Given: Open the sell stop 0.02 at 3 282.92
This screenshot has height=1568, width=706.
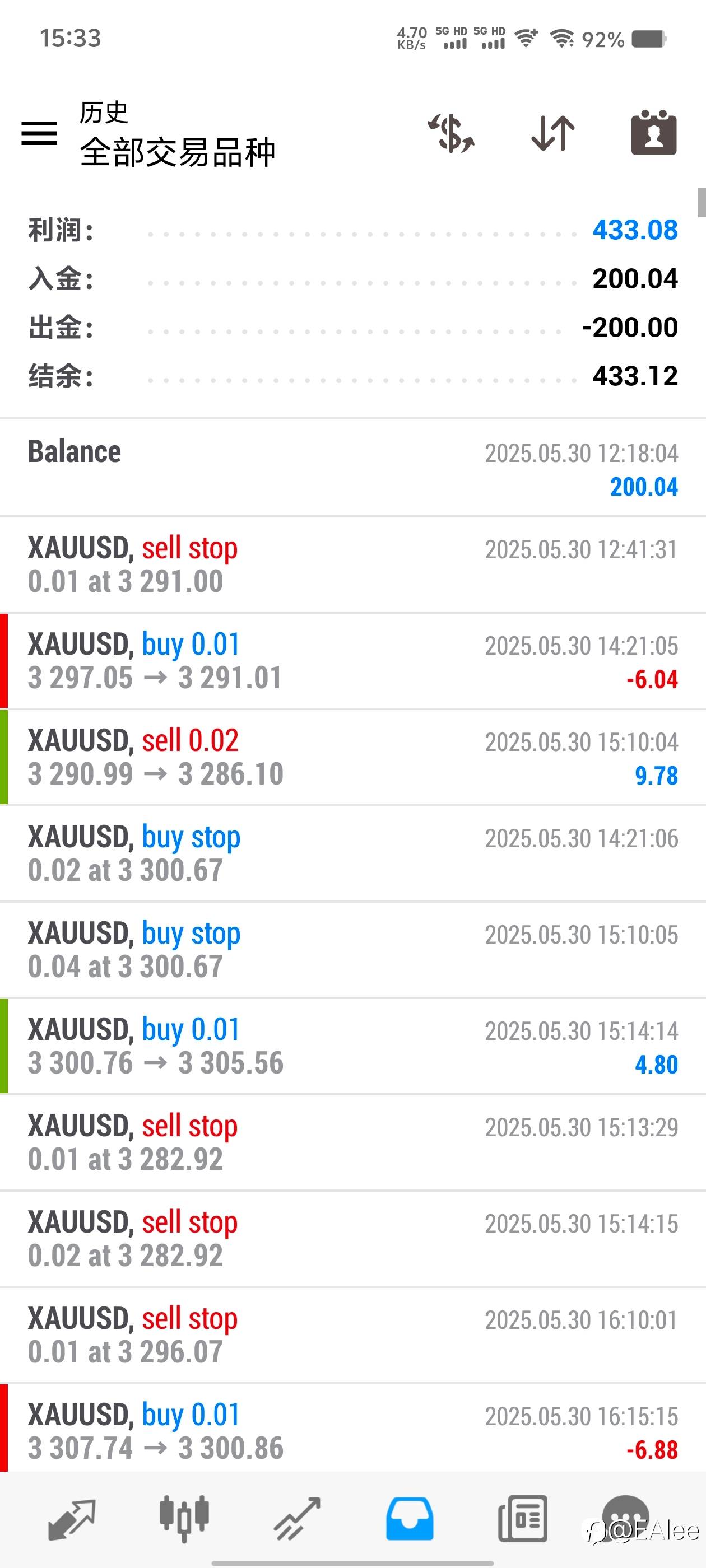Looking at the screenshot, I should [x=352, y=1239].
